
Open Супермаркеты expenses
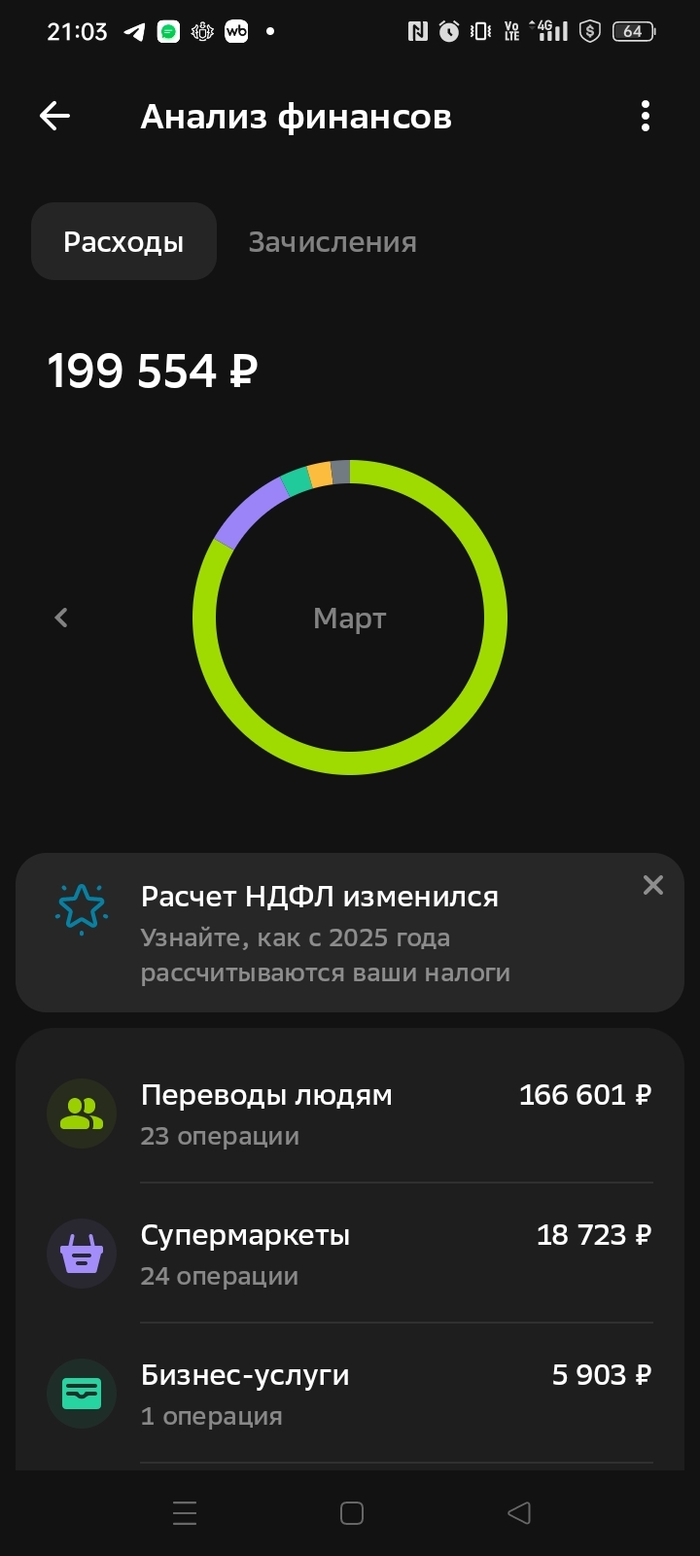coord(350,1254)
